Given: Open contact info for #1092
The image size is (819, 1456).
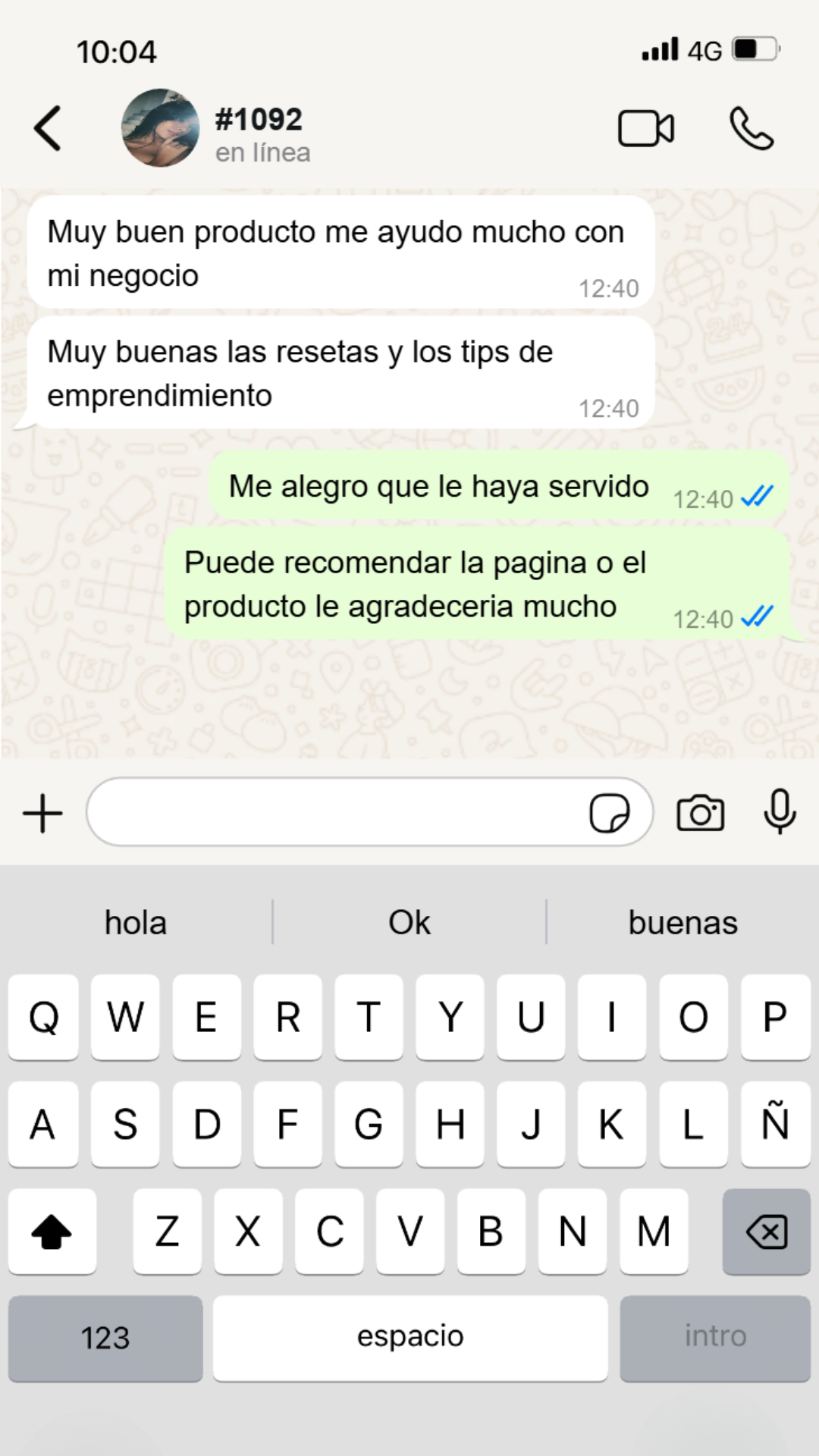Looking at the screenshot, I should [x=258, y=133].
